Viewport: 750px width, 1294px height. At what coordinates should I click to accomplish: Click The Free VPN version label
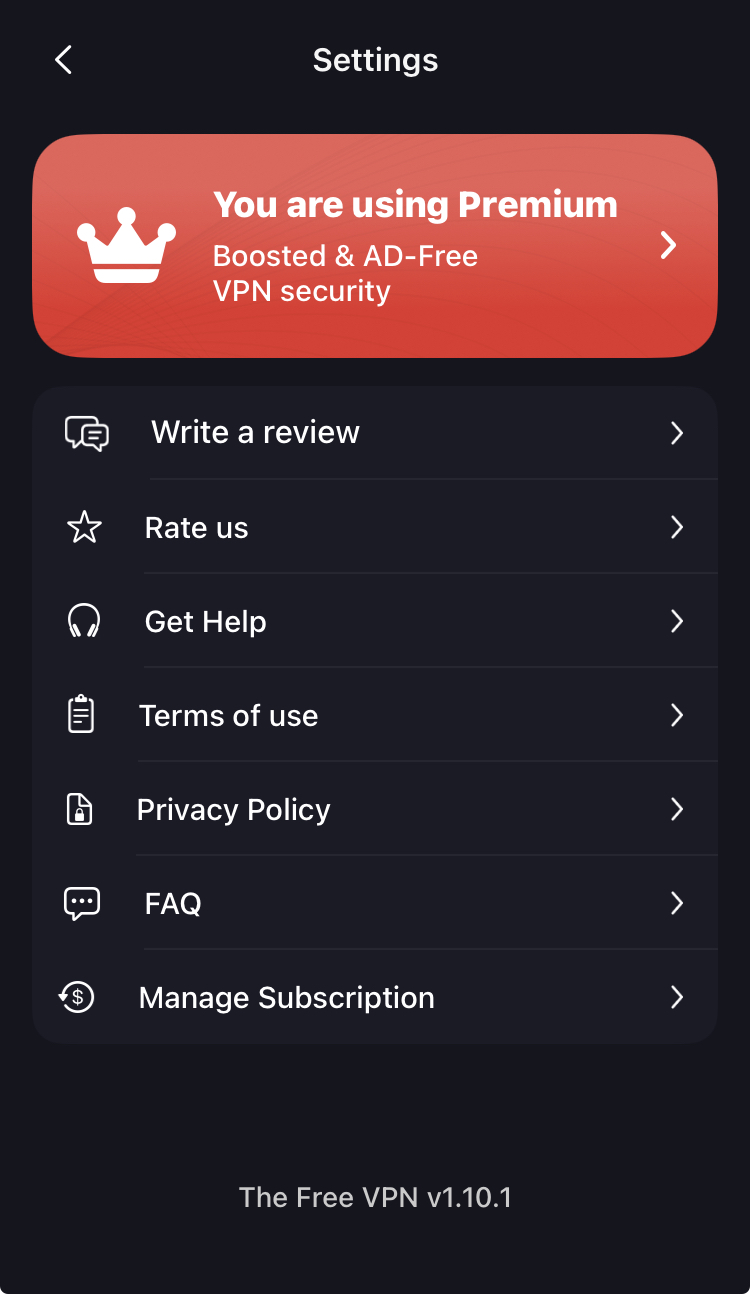coord(375,1197)
